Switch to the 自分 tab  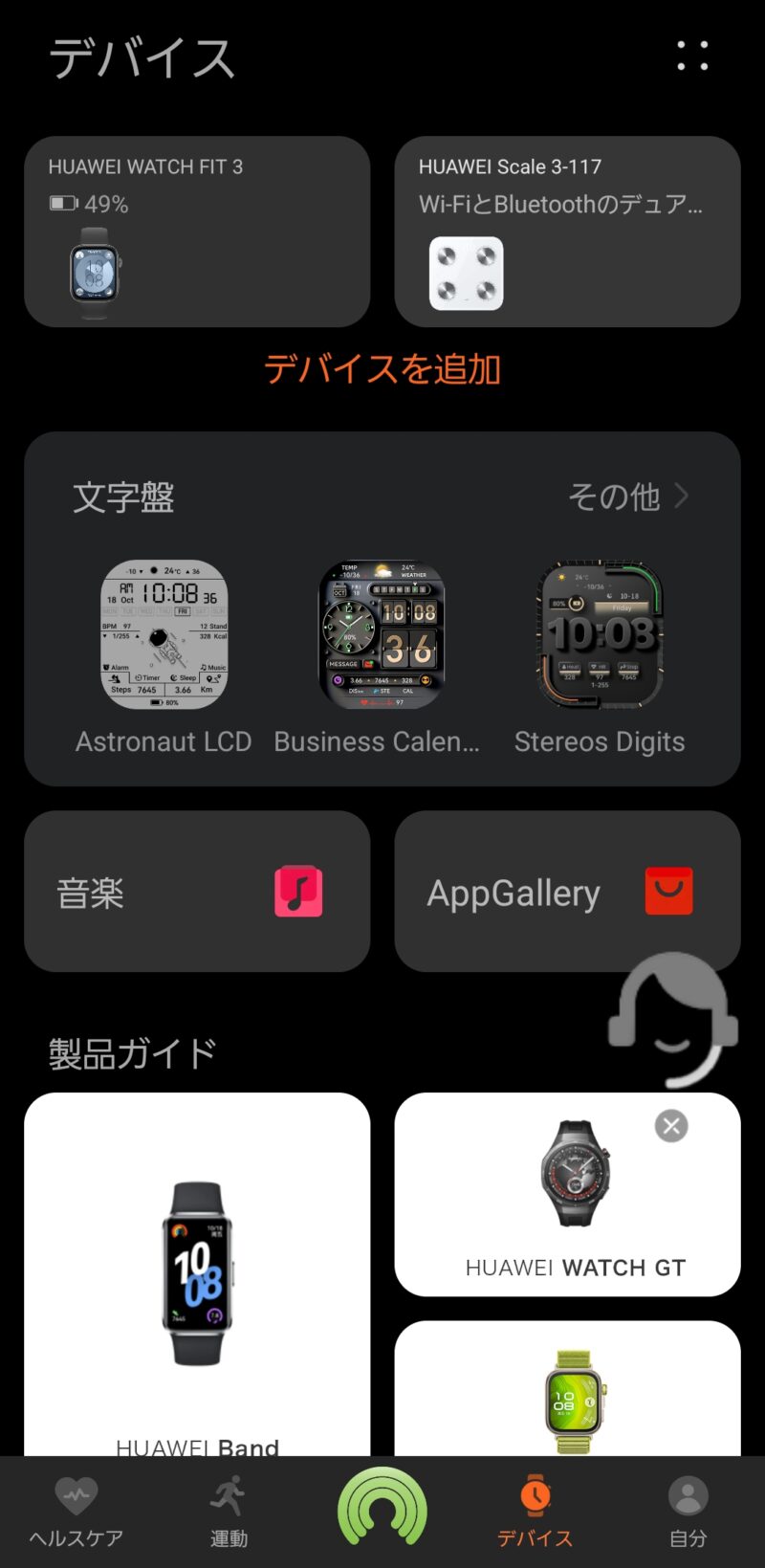pyautogui.click(x=688, y=1512)
